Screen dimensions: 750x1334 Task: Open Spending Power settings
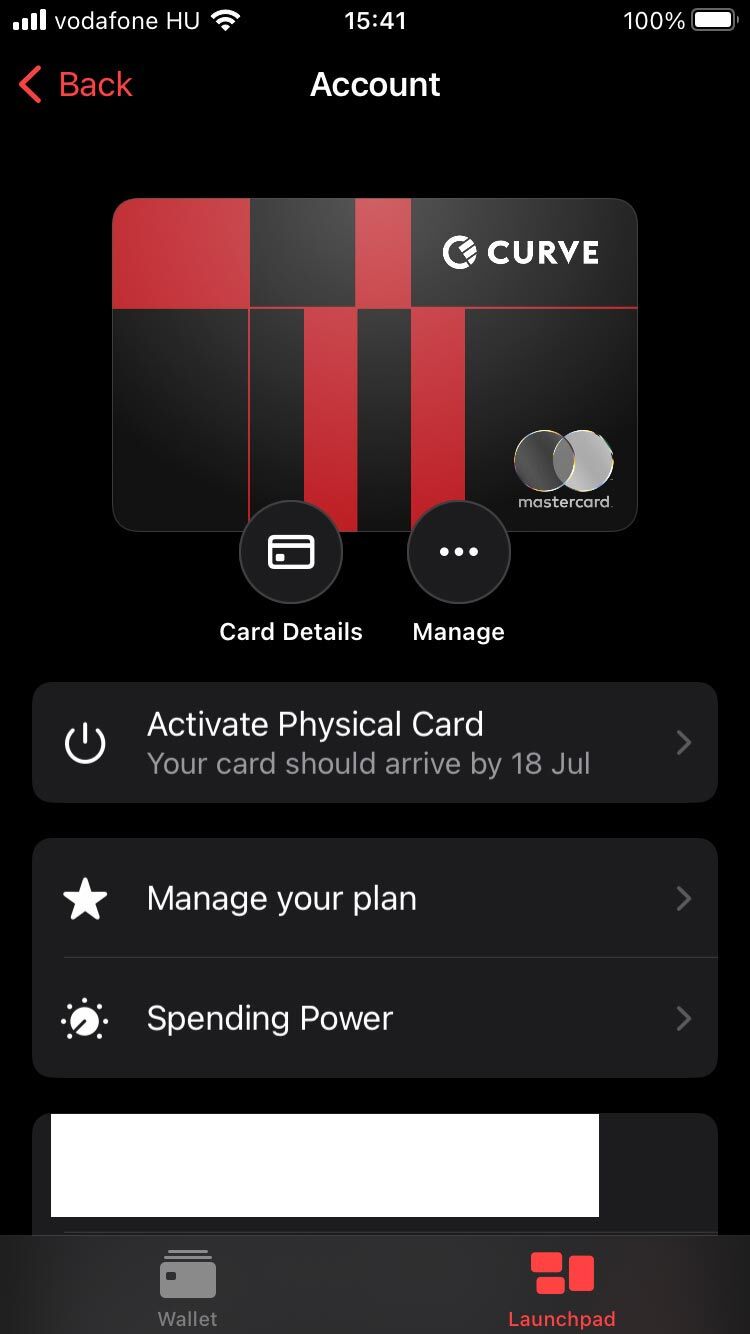click(x=375, y=1018)
